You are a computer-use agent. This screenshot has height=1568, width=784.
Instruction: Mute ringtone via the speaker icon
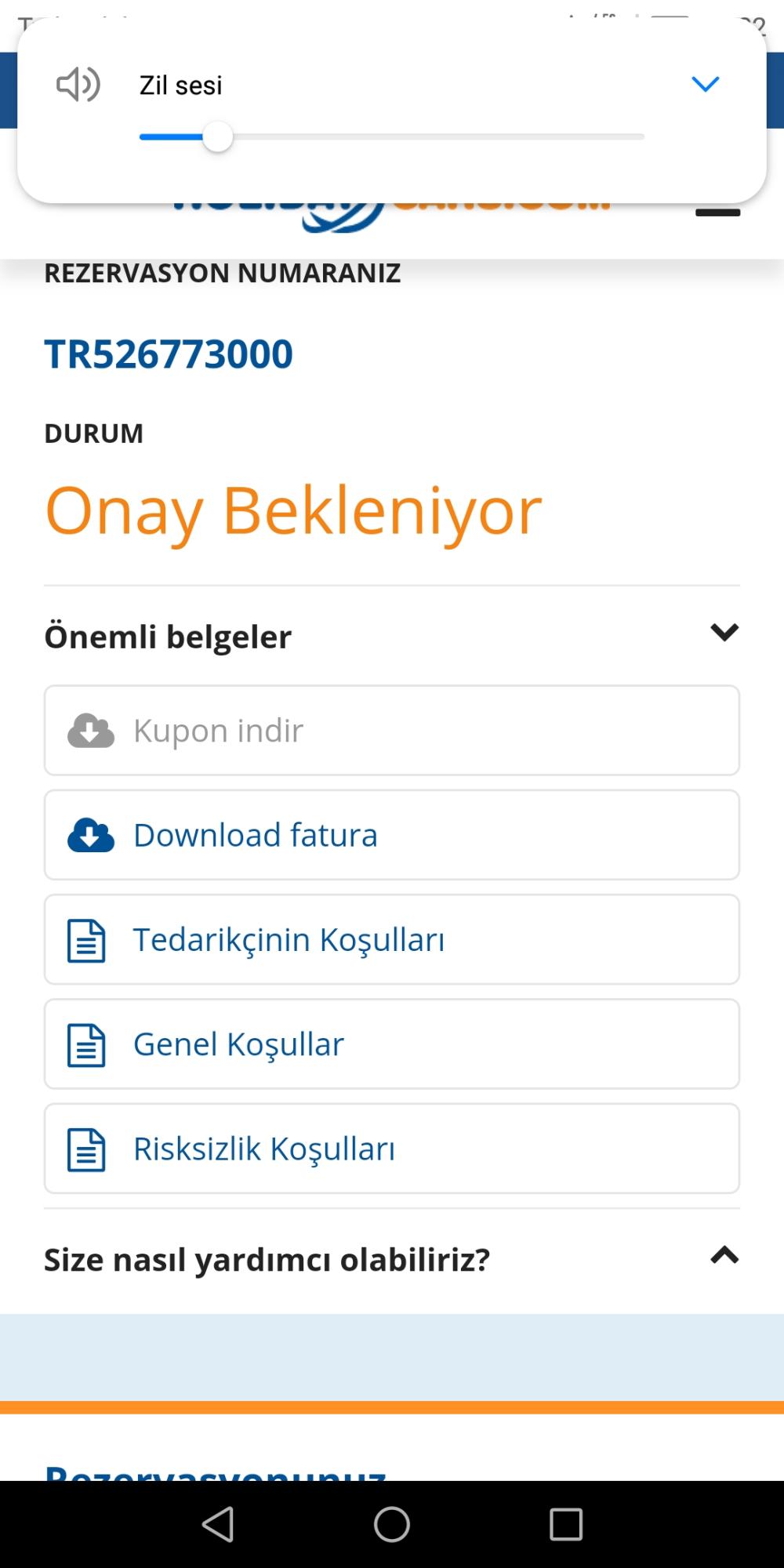[78, 85]
